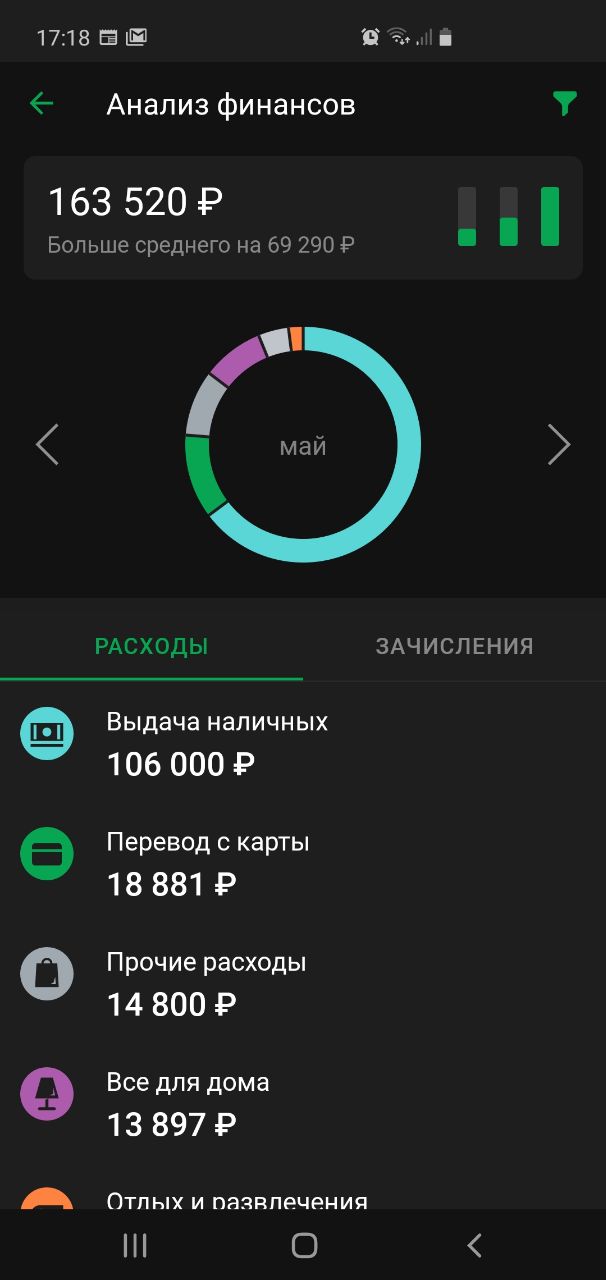The image size is (606, 1280).
Task: Switch to the Зачисления tab
Action: click(x=454, y=646)
